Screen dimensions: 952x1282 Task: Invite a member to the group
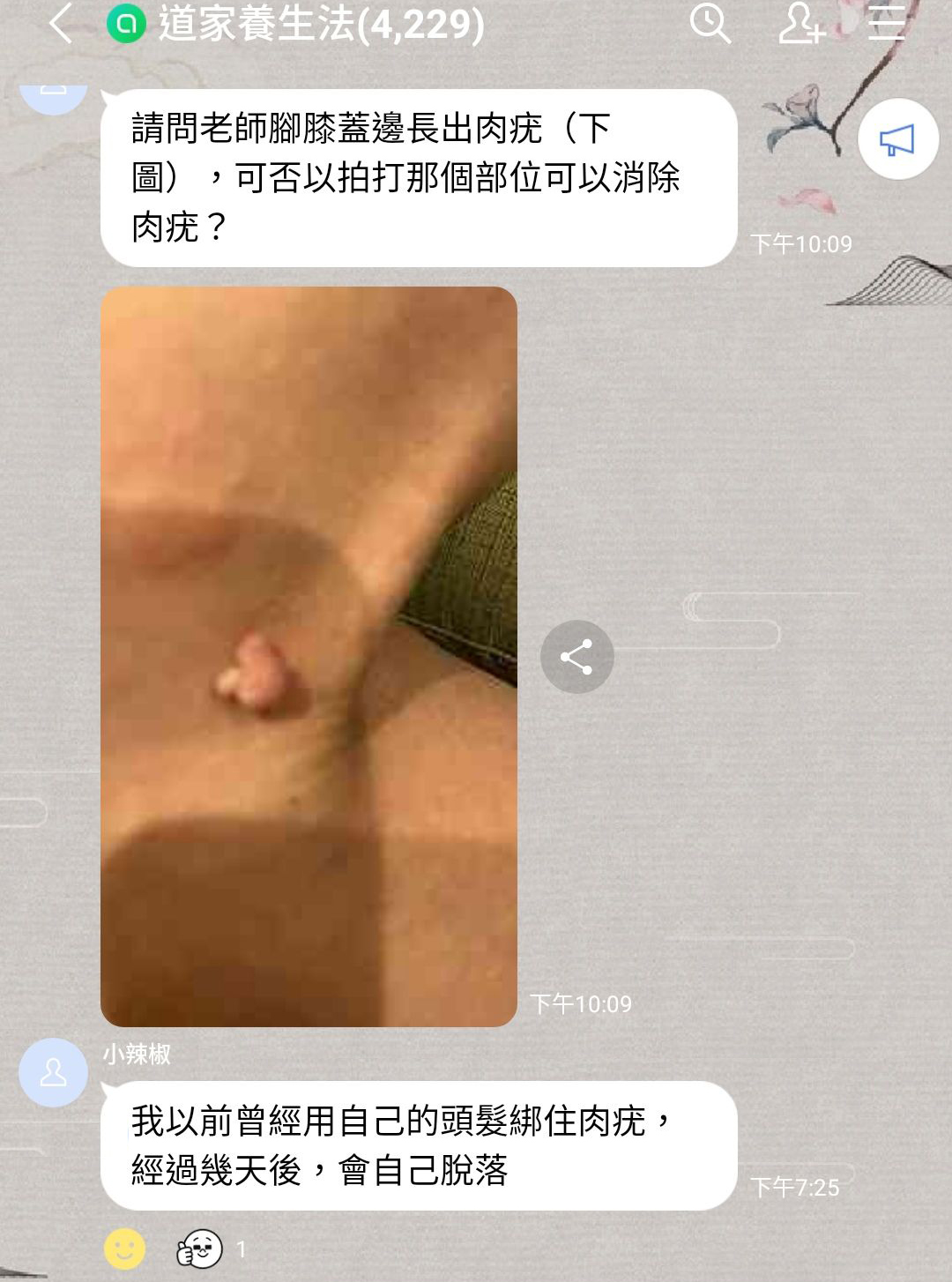(x=800, y=24)
